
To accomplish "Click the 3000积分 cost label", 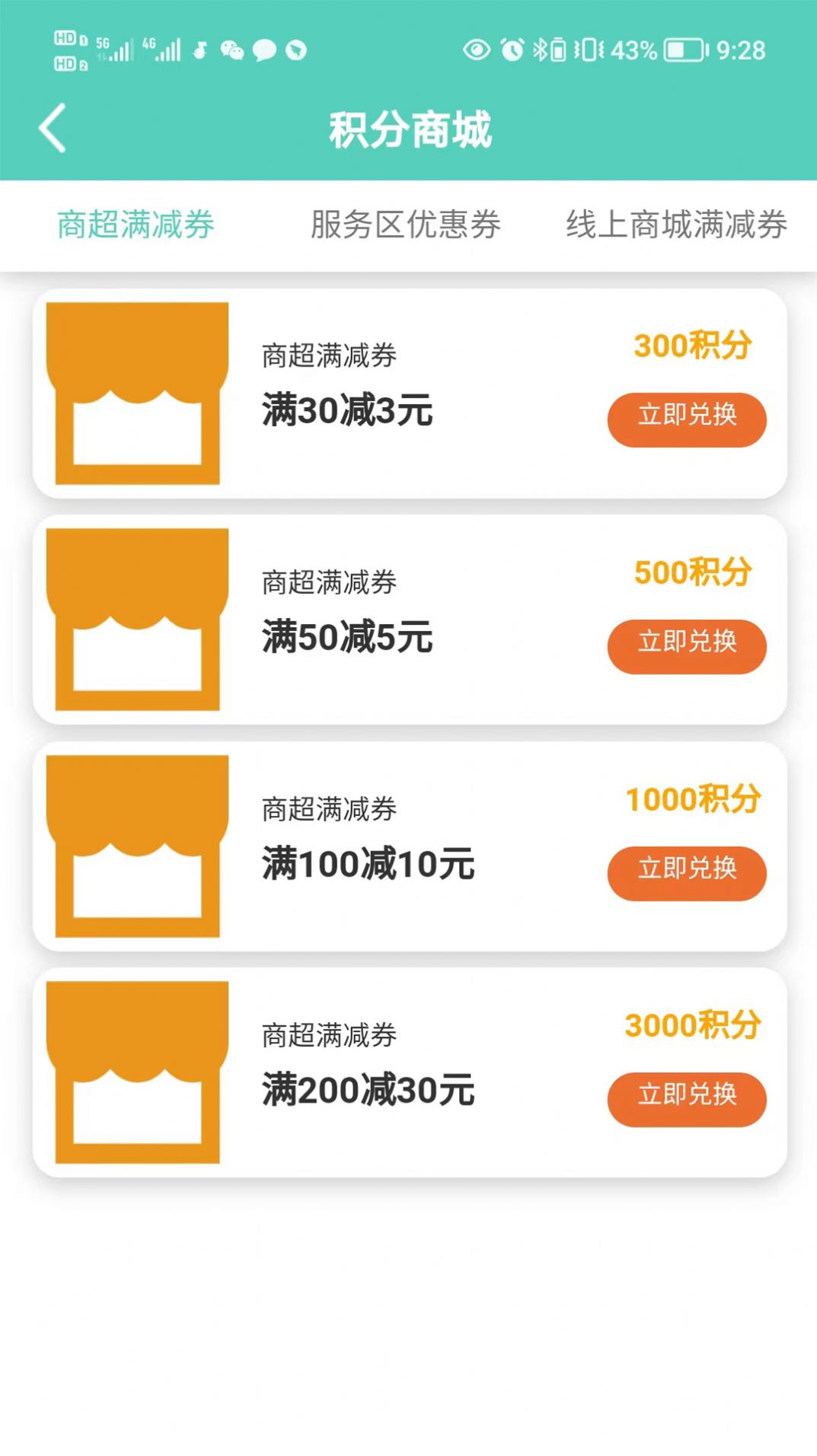I will (x=693, y=1026).
